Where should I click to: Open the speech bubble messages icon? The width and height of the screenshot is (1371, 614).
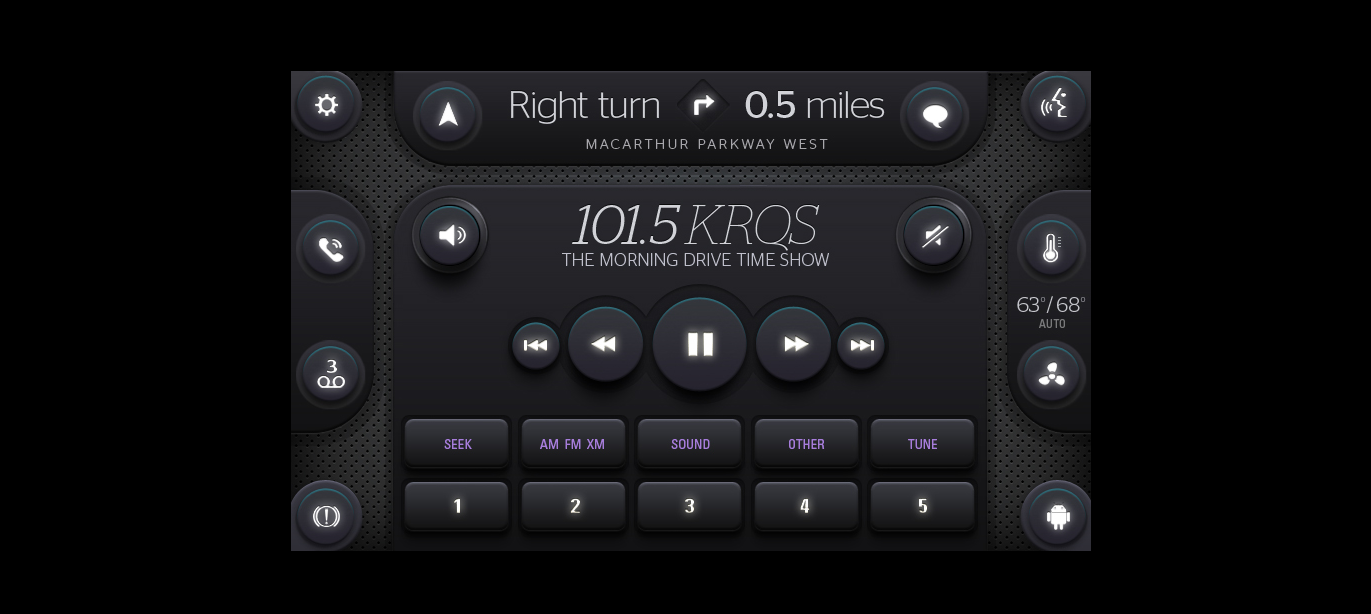click(x=934, y=116)
